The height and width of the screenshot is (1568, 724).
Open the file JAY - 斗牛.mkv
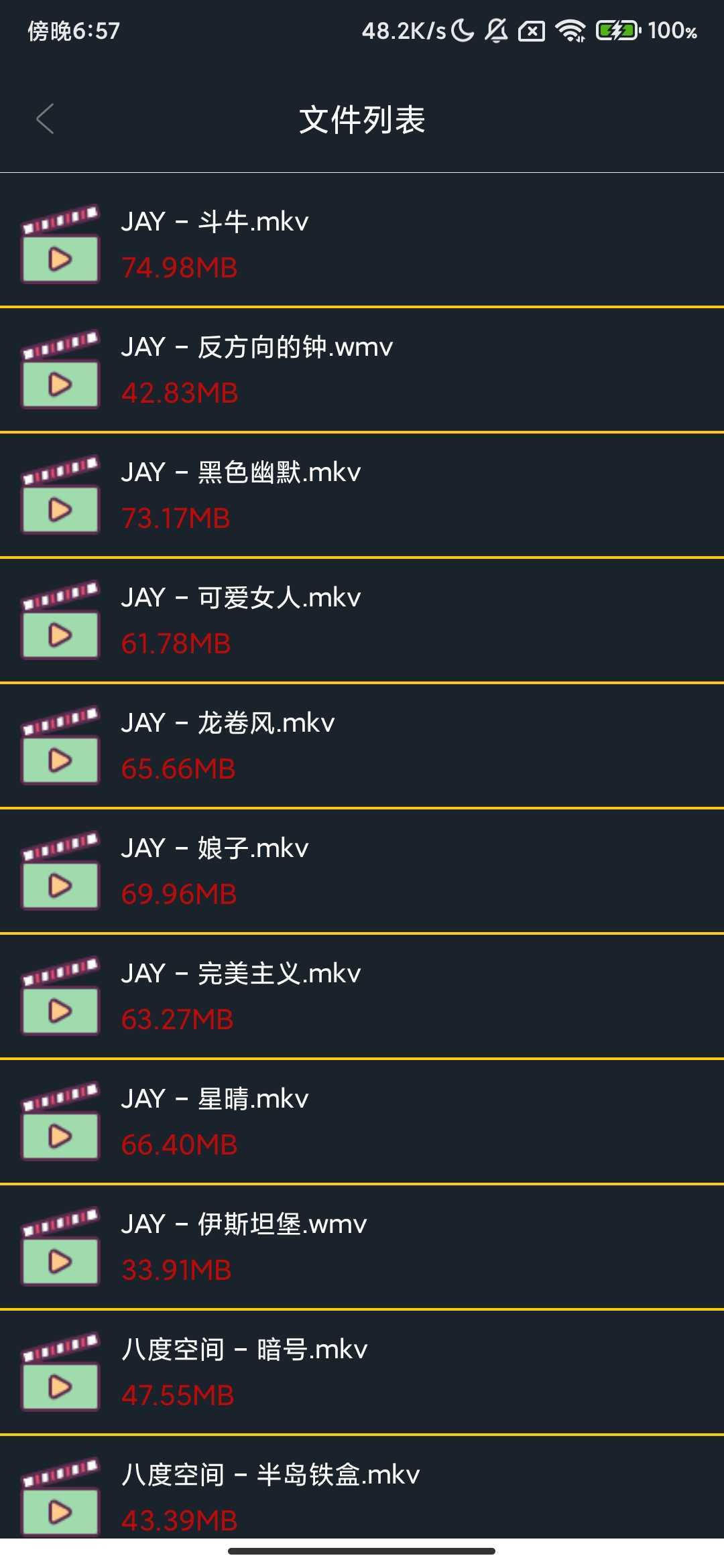tap(362, 244)
